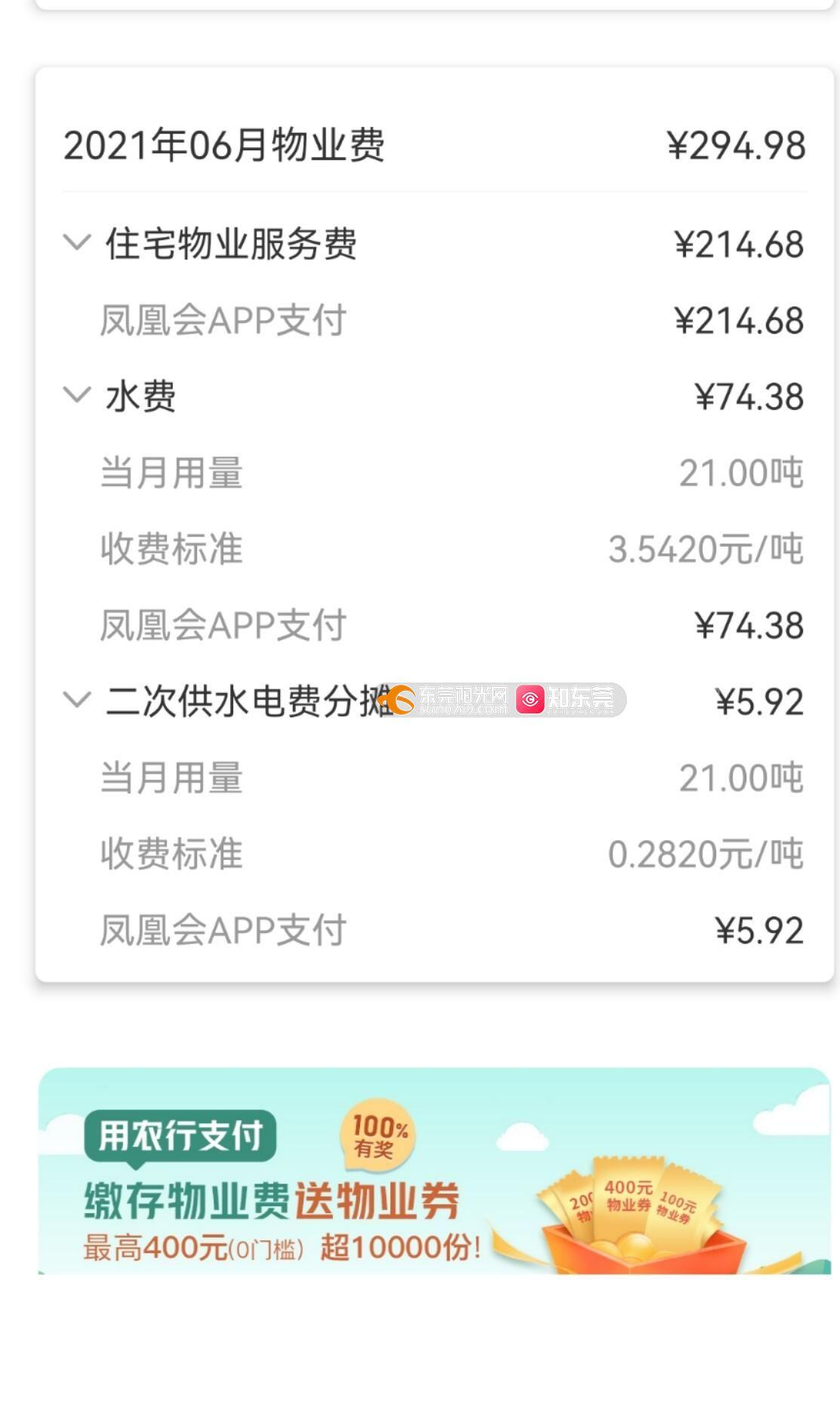Viewport: 840px width, 1410px height.
Task: Open the 用农行支付 property coupon banner
Action: point(435,1171)
